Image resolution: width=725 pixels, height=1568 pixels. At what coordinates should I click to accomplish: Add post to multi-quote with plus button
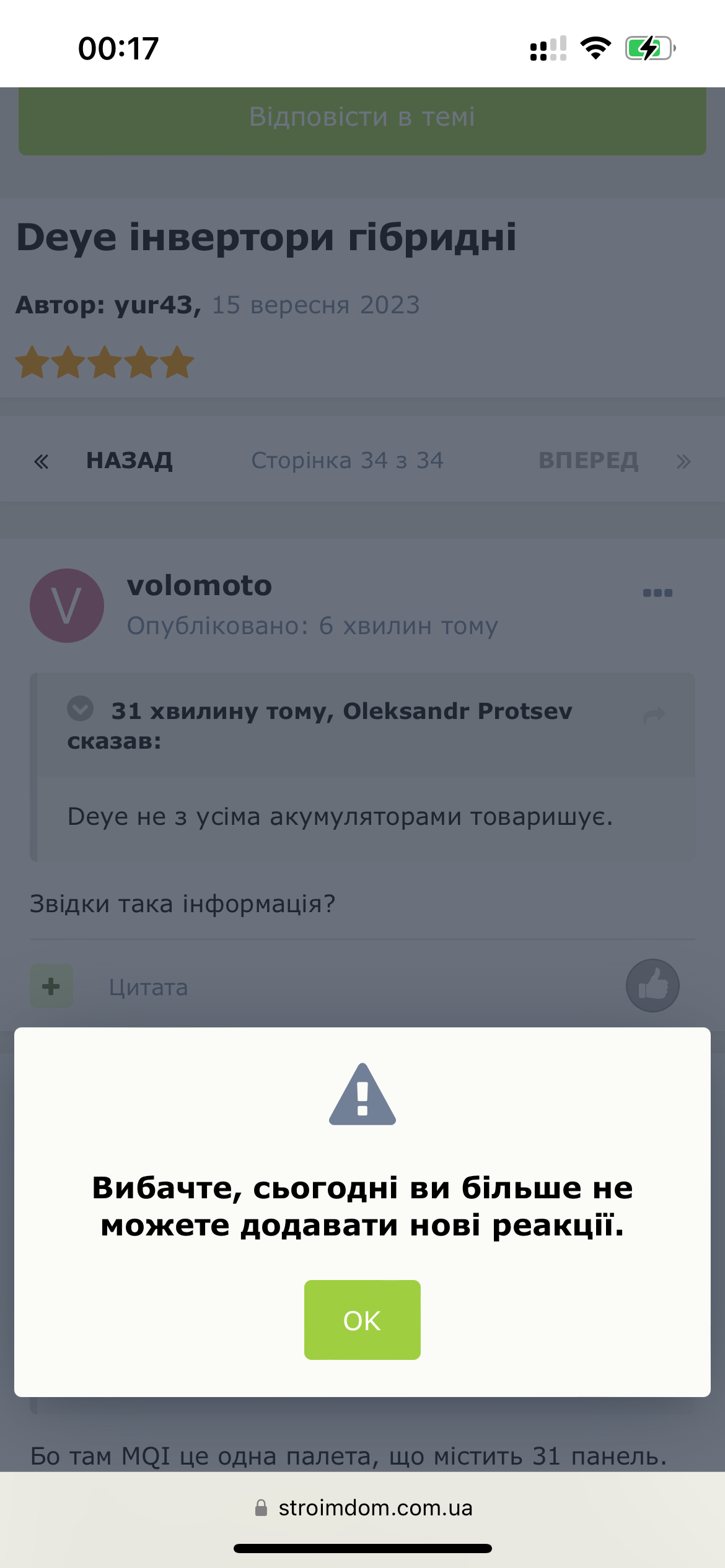(51, 986)
